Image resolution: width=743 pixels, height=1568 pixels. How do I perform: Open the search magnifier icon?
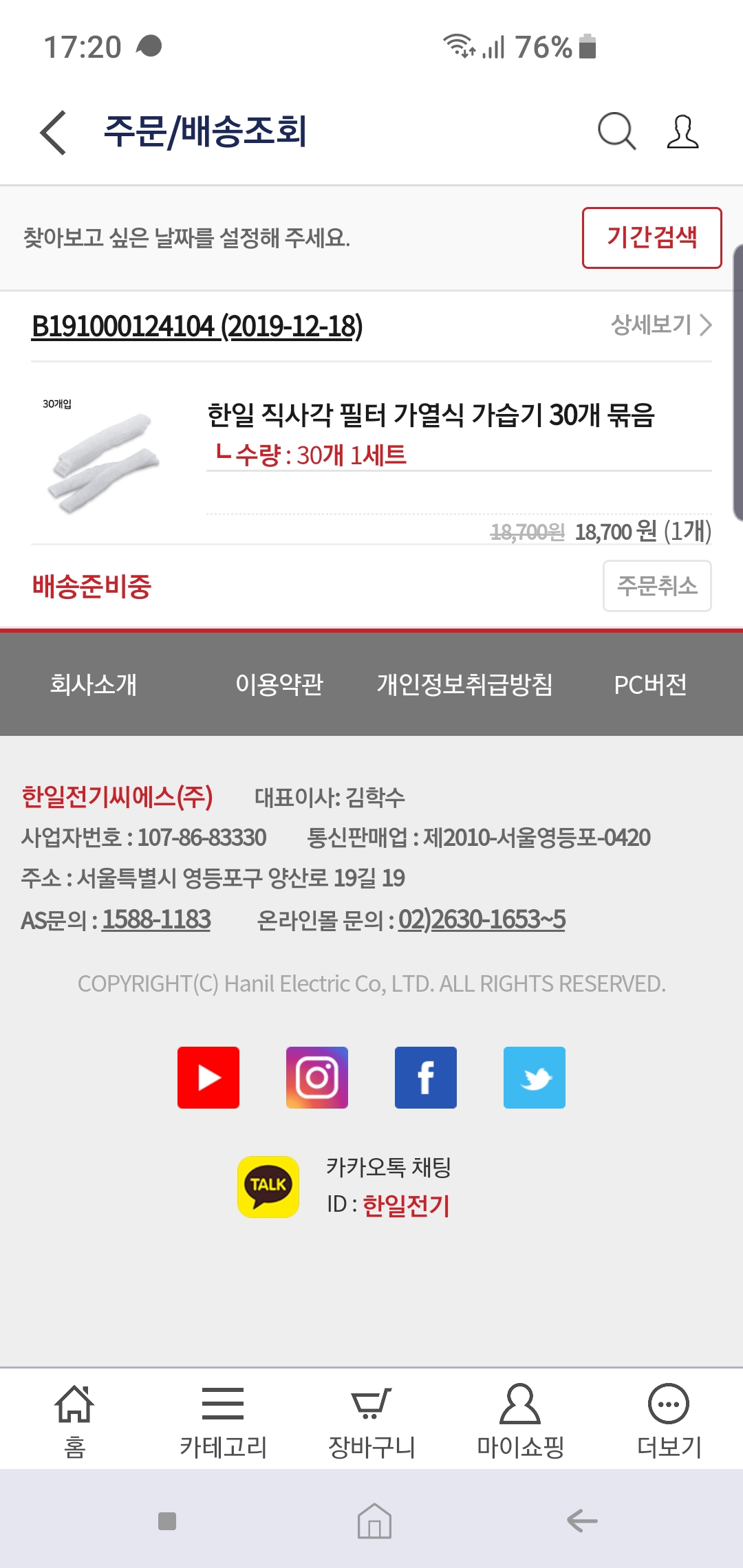coord(616,131)
